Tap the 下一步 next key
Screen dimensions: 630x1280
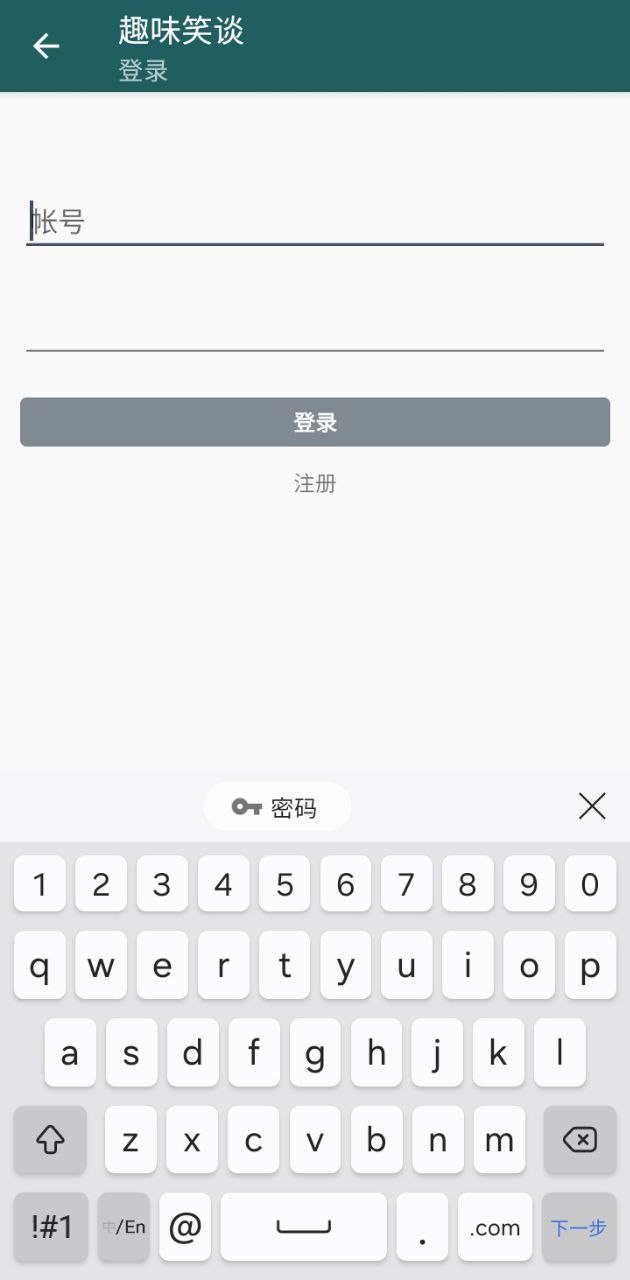tap(579, 1227)
